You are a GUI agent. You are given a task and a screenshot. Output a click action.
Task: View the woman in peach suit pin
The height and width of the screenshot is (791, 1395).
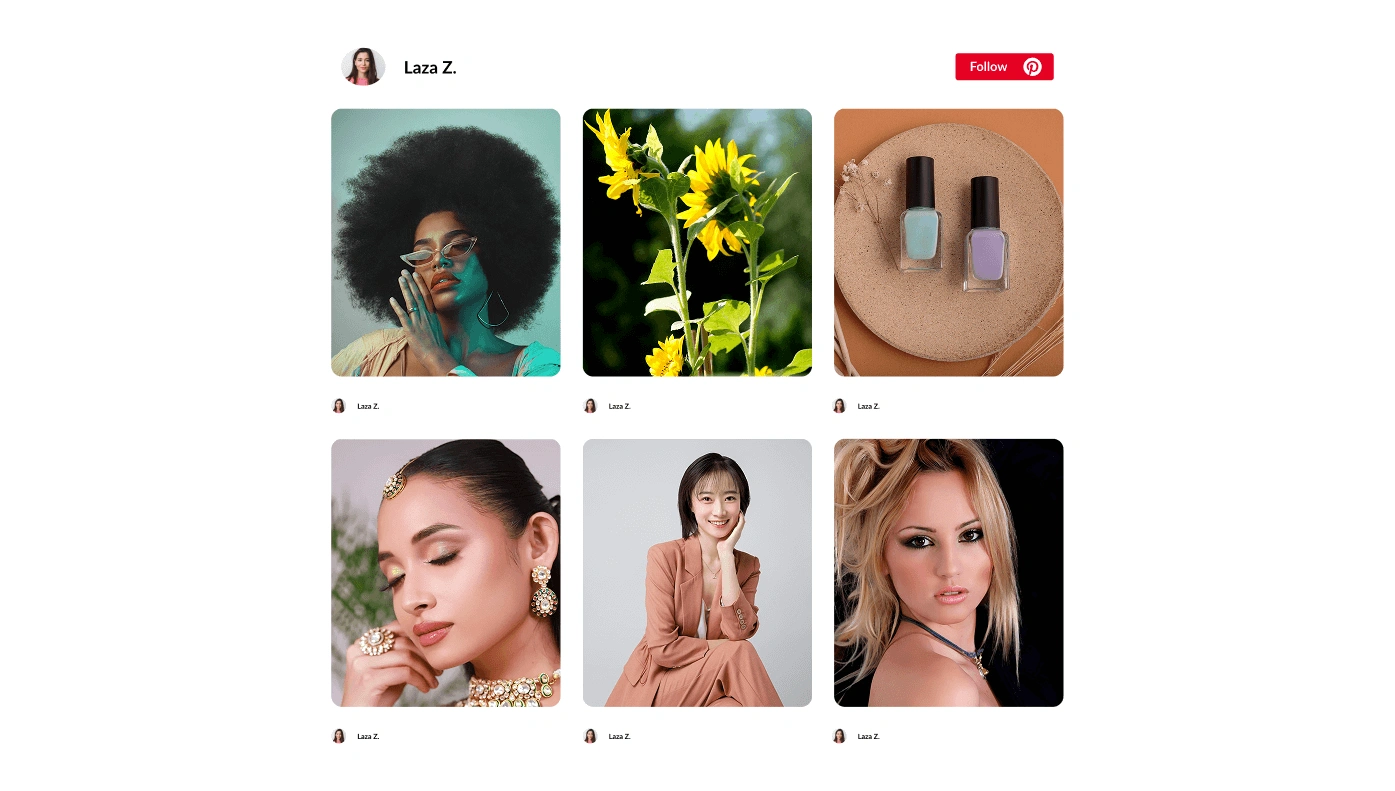(697, 573)
